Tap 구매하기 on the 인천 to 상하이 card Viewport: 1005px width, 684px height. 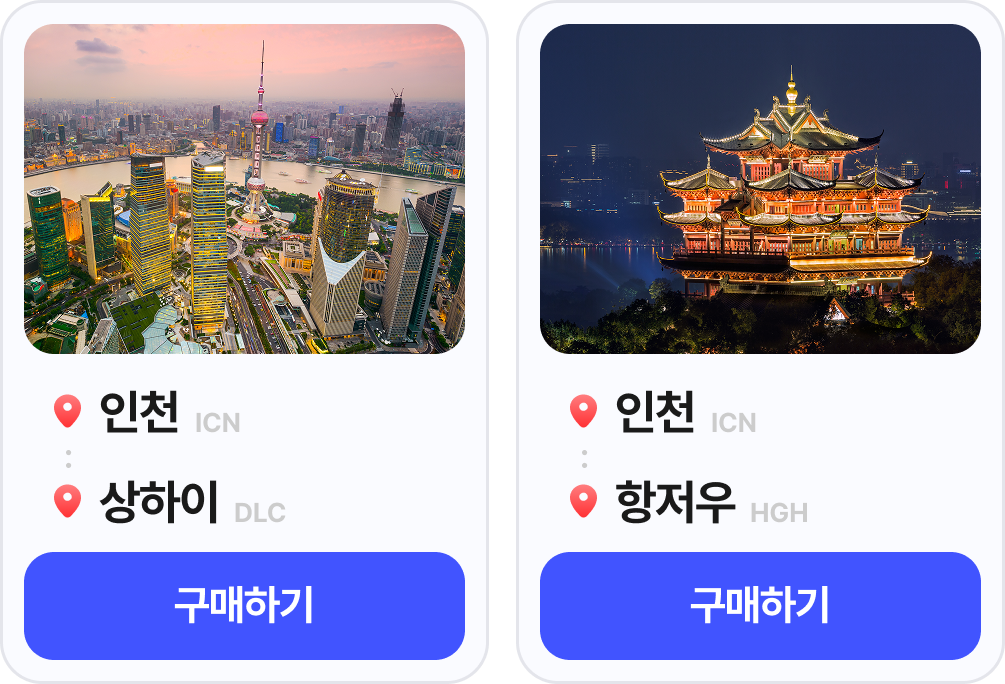pyautogui.click(x=244, y=605)
